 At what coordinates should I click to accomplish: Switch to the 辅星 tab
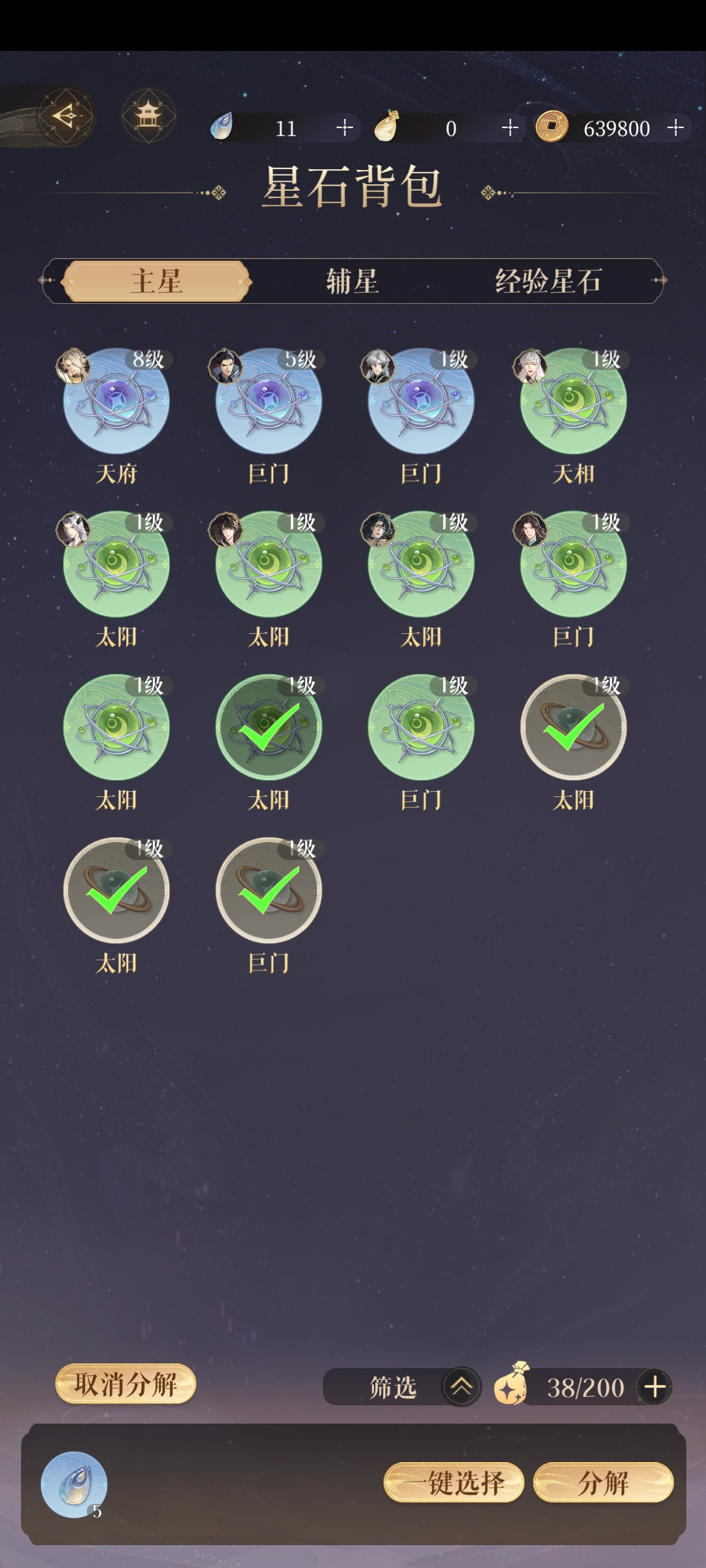point(352,282)
